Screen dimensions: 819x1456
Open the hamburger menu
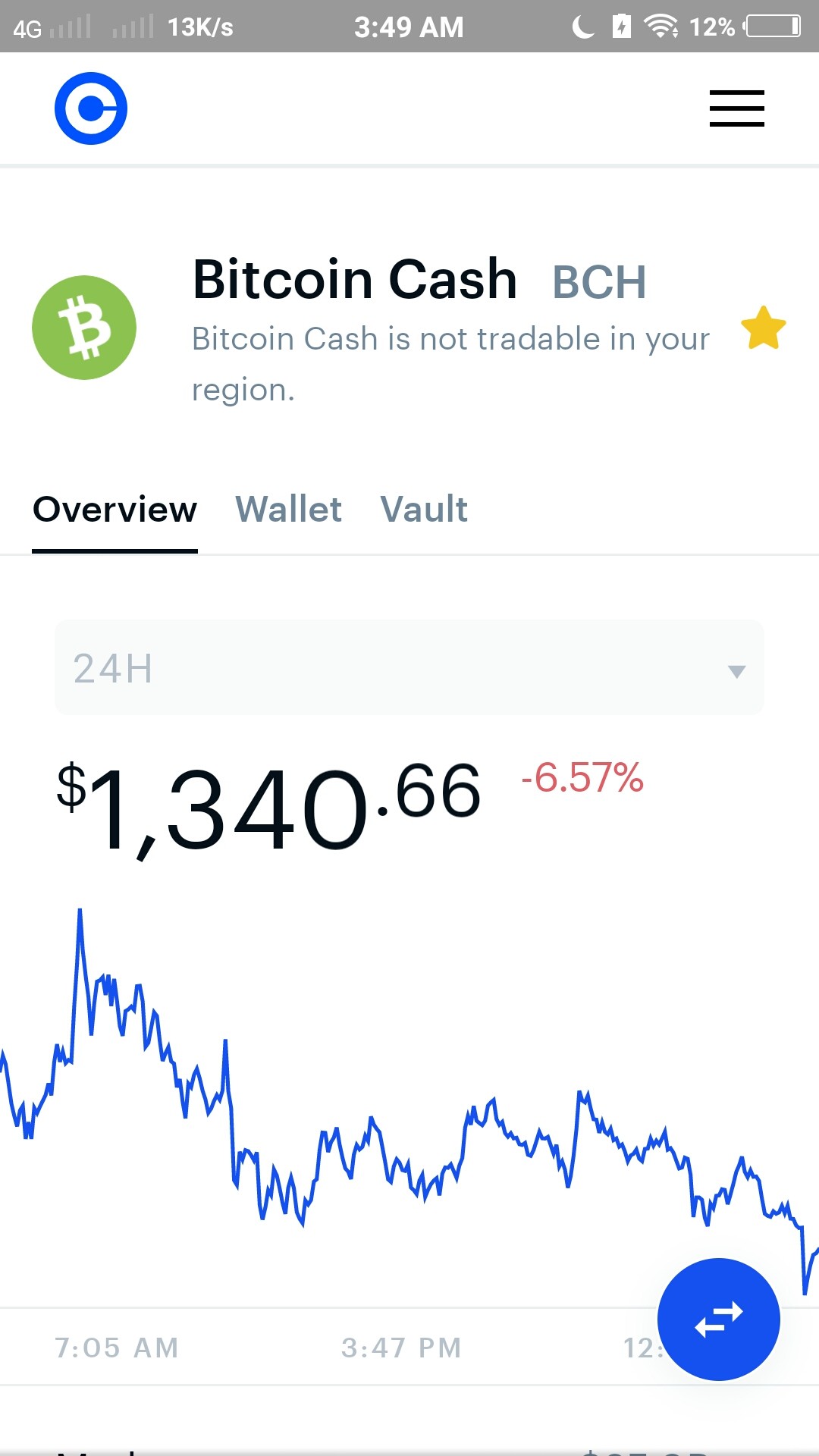(736, 108)
